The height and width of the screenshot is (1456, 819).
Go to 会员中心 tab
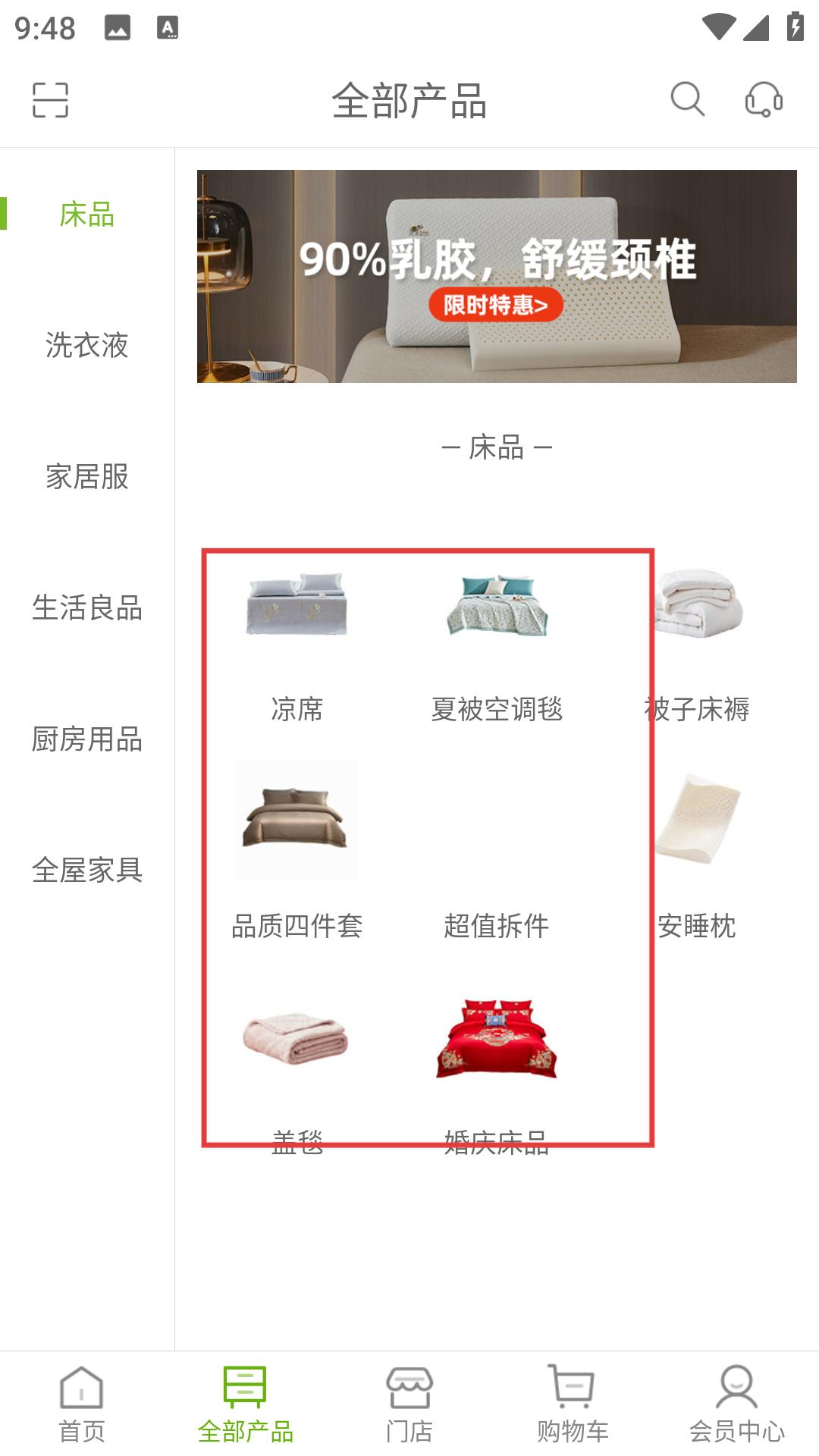coord(737,1404)
